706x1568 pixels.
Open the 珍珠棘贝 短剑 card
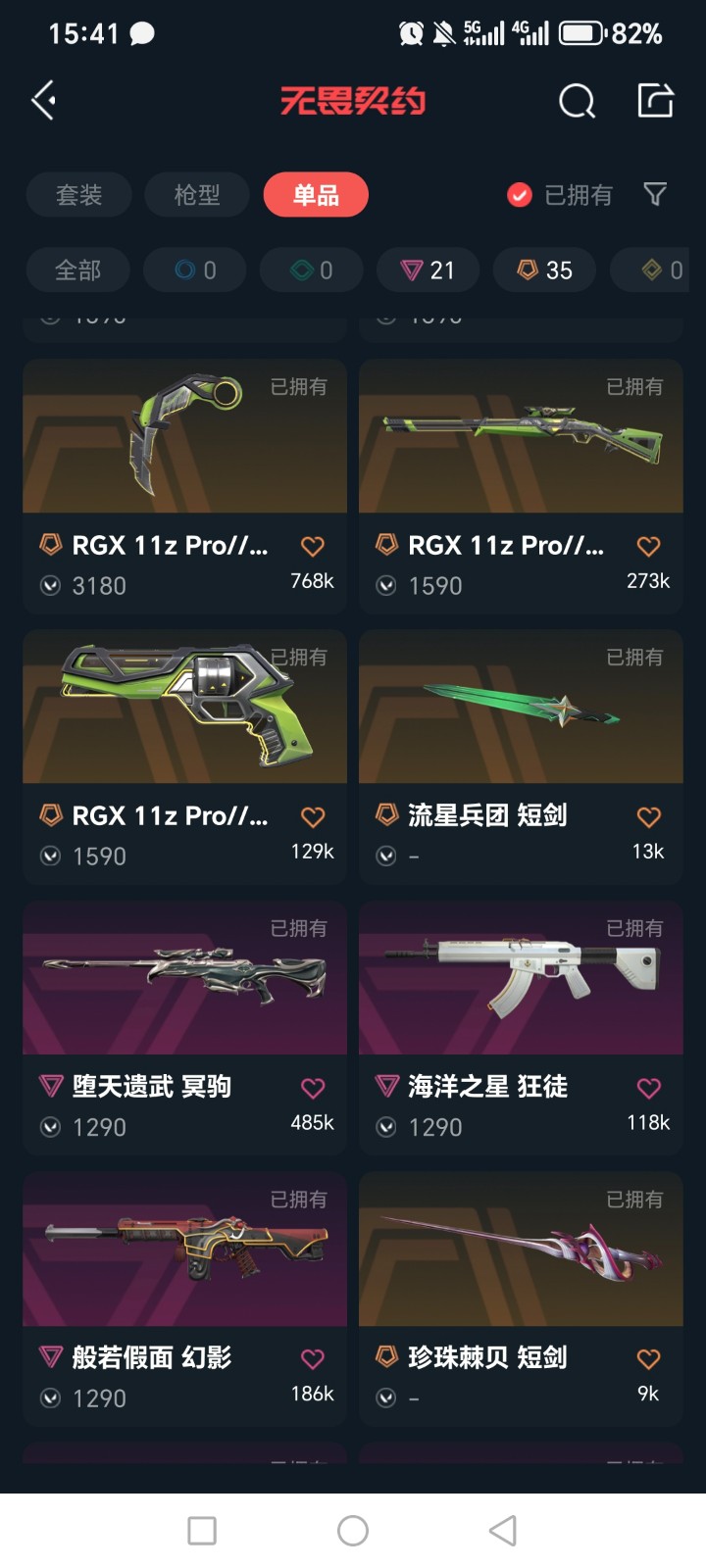pyautogui.click(x=521, y=1264)
